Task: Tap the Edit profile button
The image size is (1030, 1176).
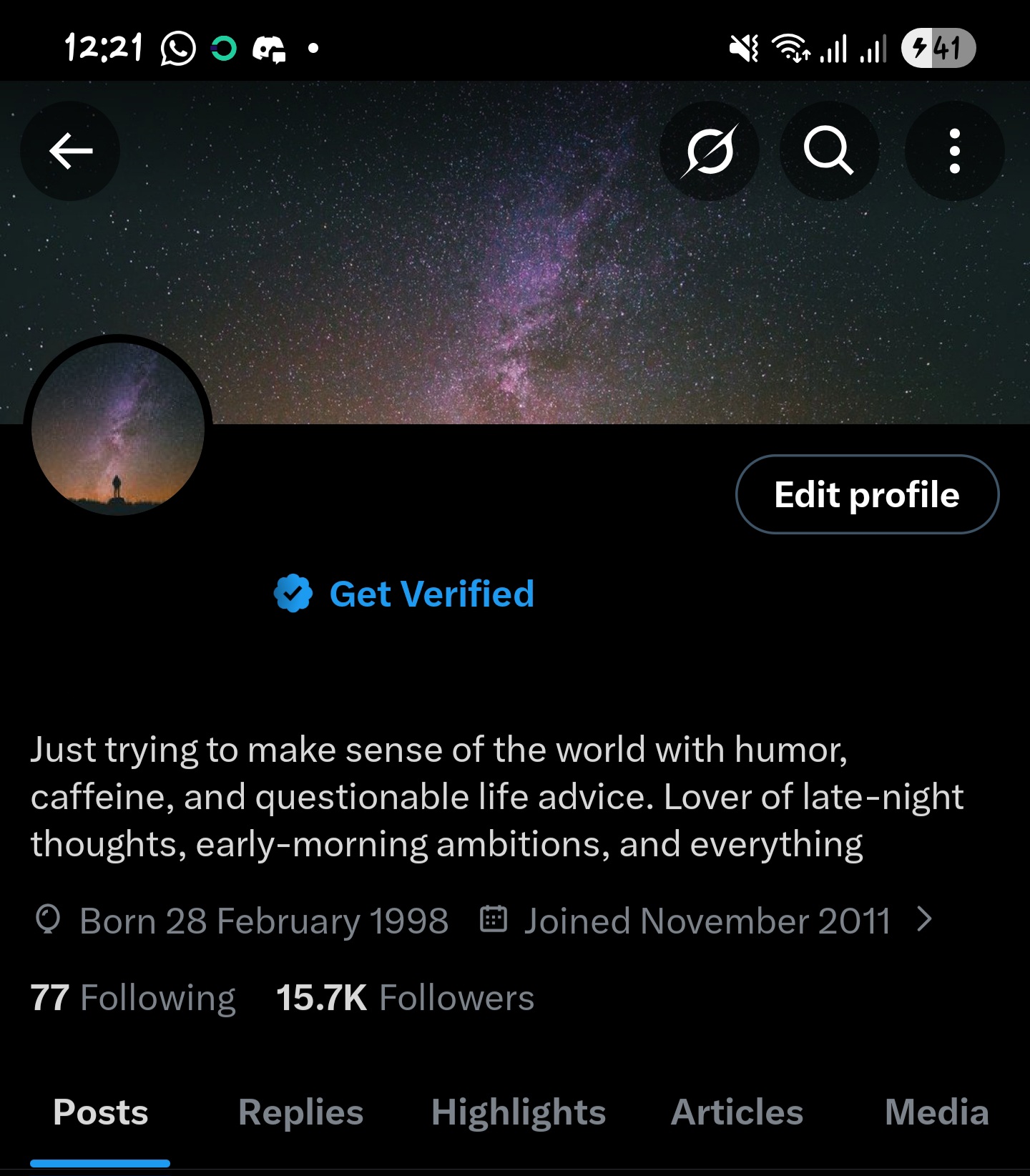Action: point(866,494)
